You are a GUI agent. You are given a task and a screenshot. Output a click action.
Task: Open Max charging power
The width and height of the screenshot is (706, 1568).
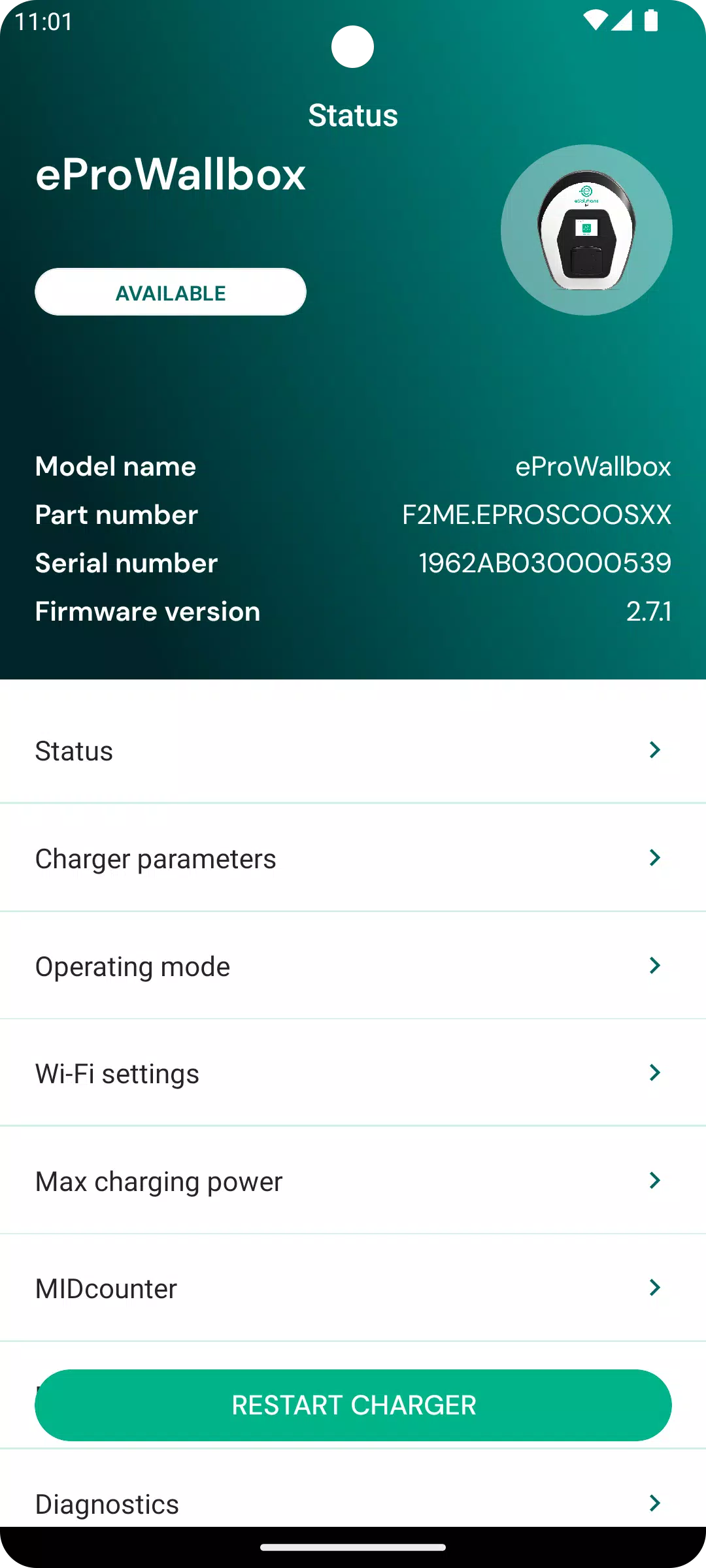tap(353, 1181)
